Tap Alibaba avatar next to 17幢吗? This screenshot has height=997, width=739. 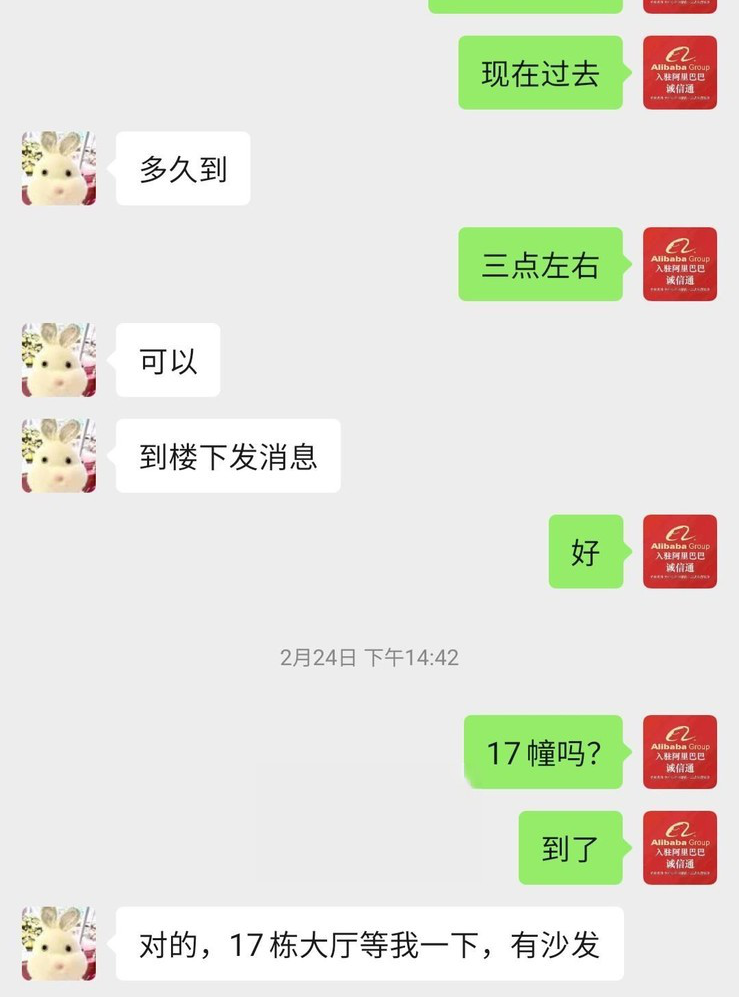pos(679,752)
